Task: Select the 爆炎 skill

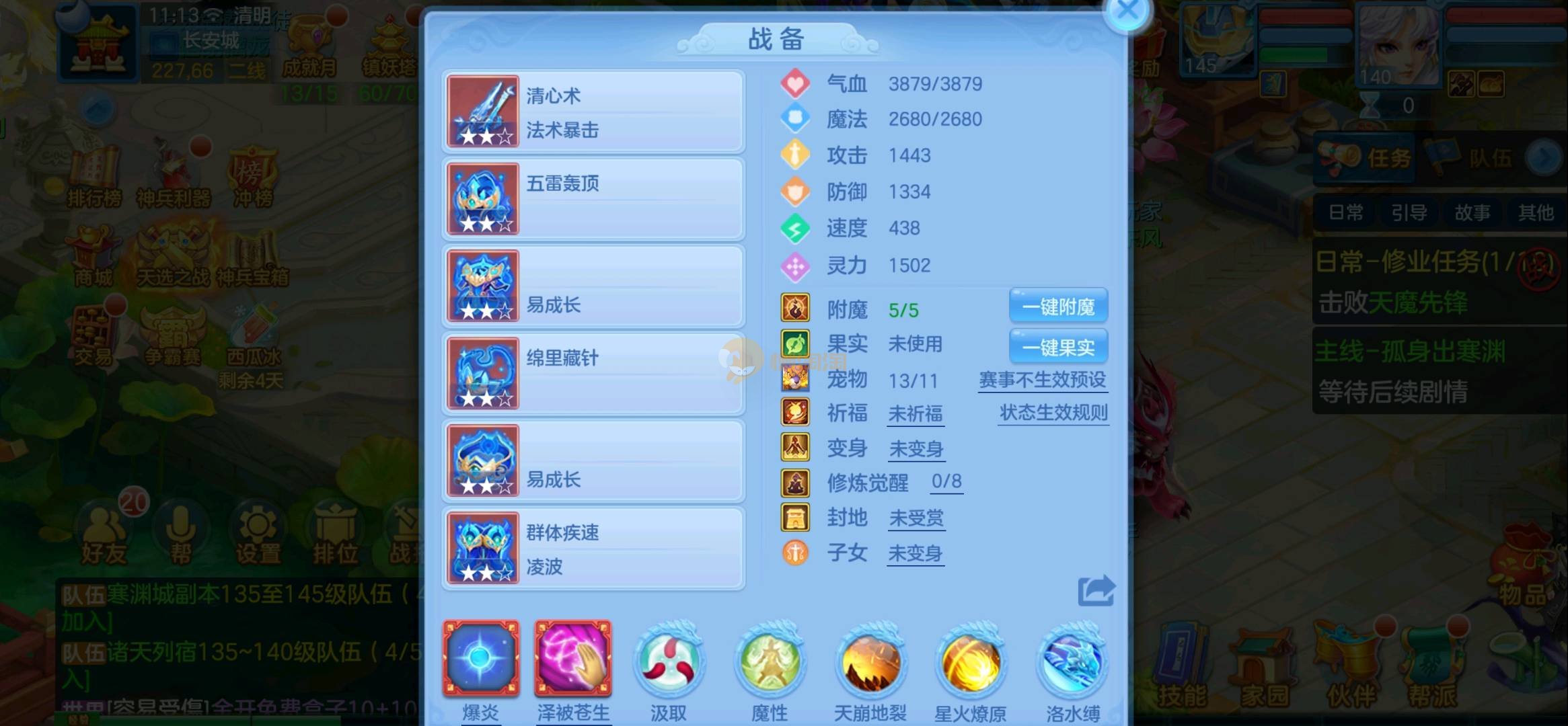Action: (480, 659)
